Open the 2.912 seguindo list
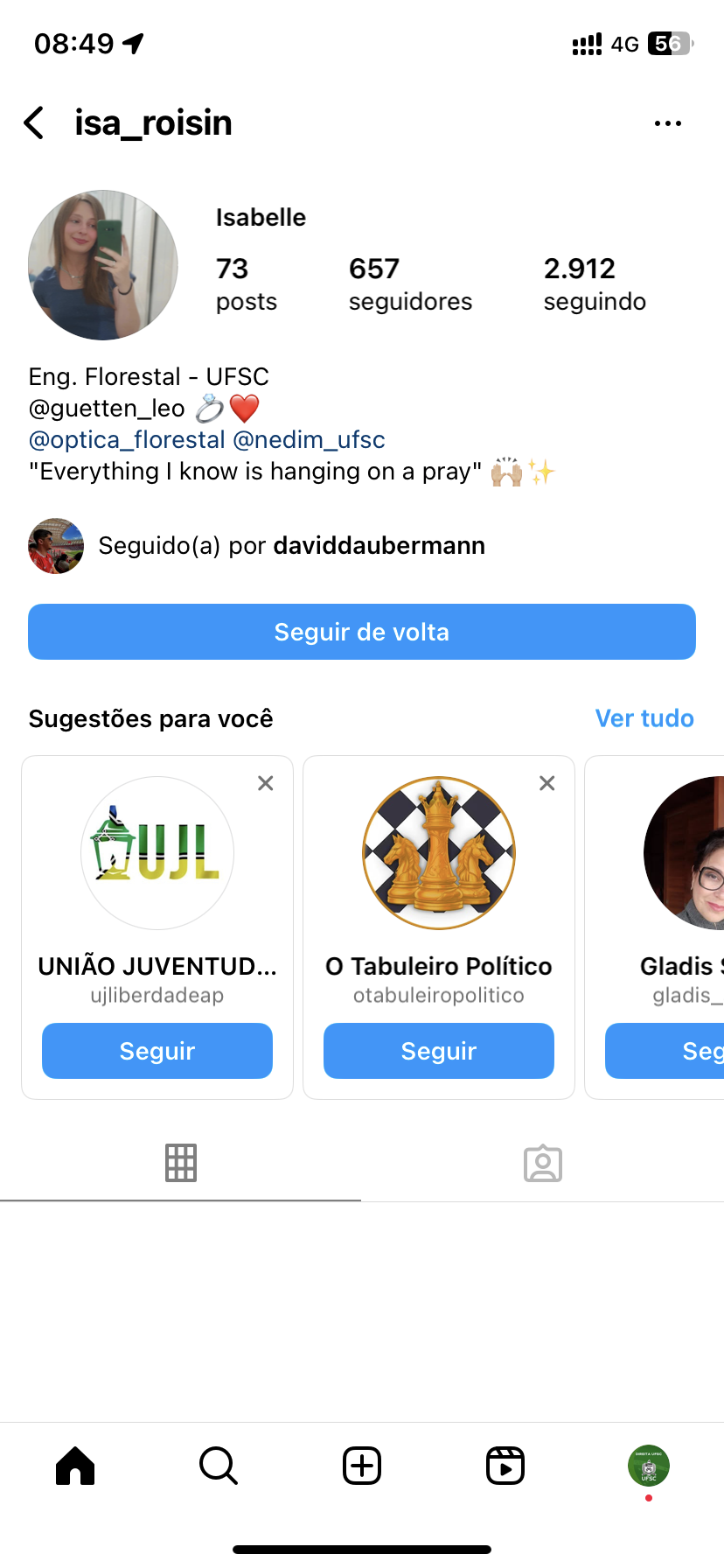Screen dimensions: 724x1568 595,283
